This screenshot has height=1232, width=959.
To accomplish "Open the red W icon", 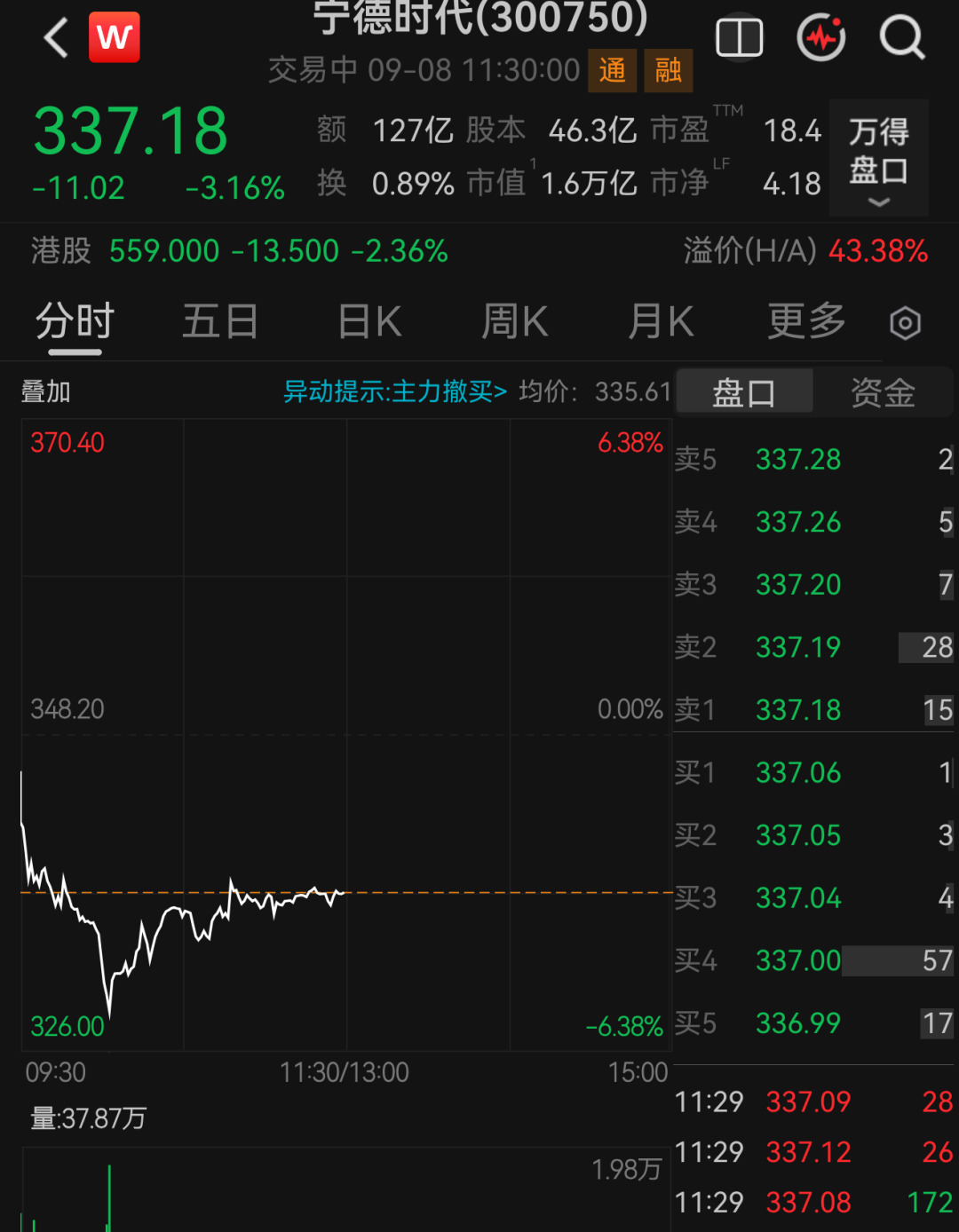I will point(115,37).
